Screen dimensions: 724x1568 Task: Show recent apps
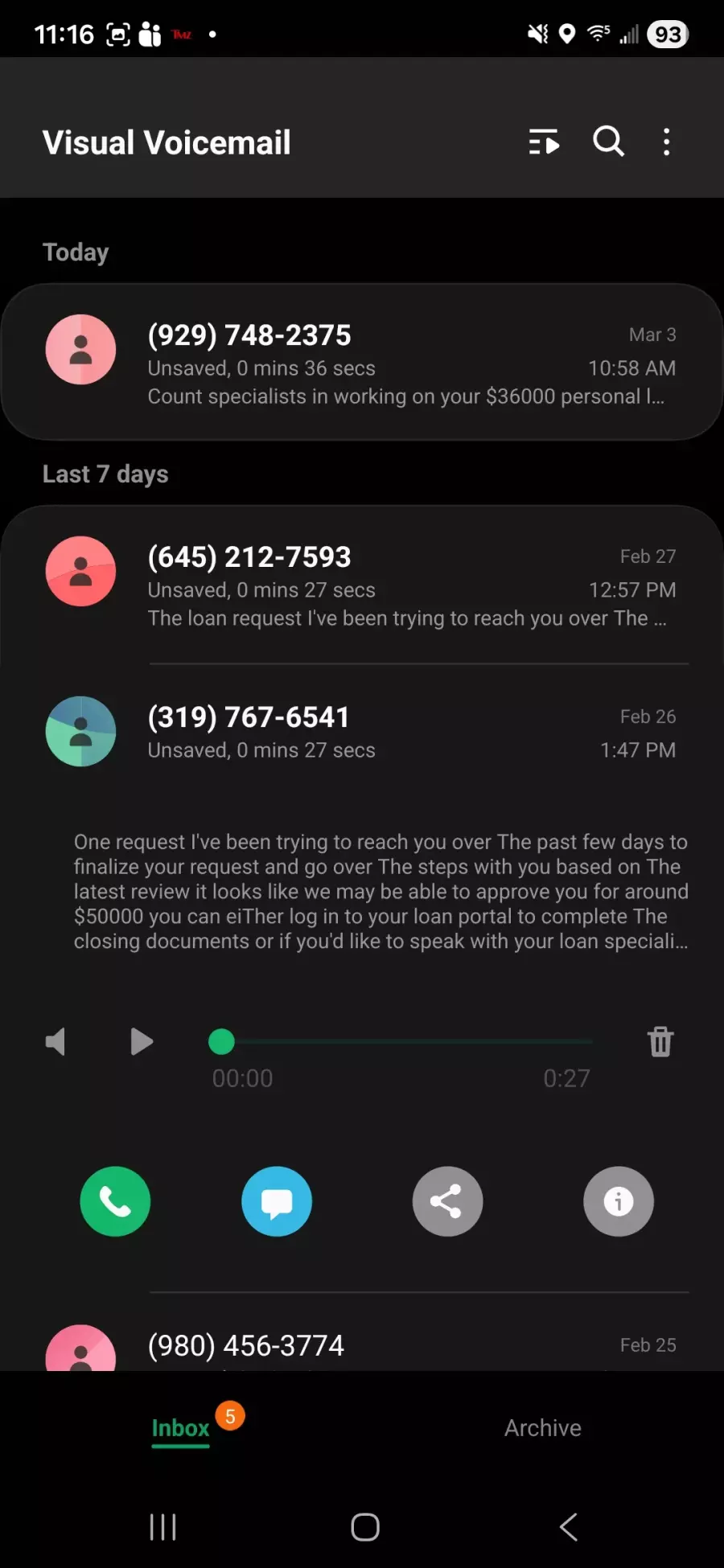click(x=162, y=1526)
